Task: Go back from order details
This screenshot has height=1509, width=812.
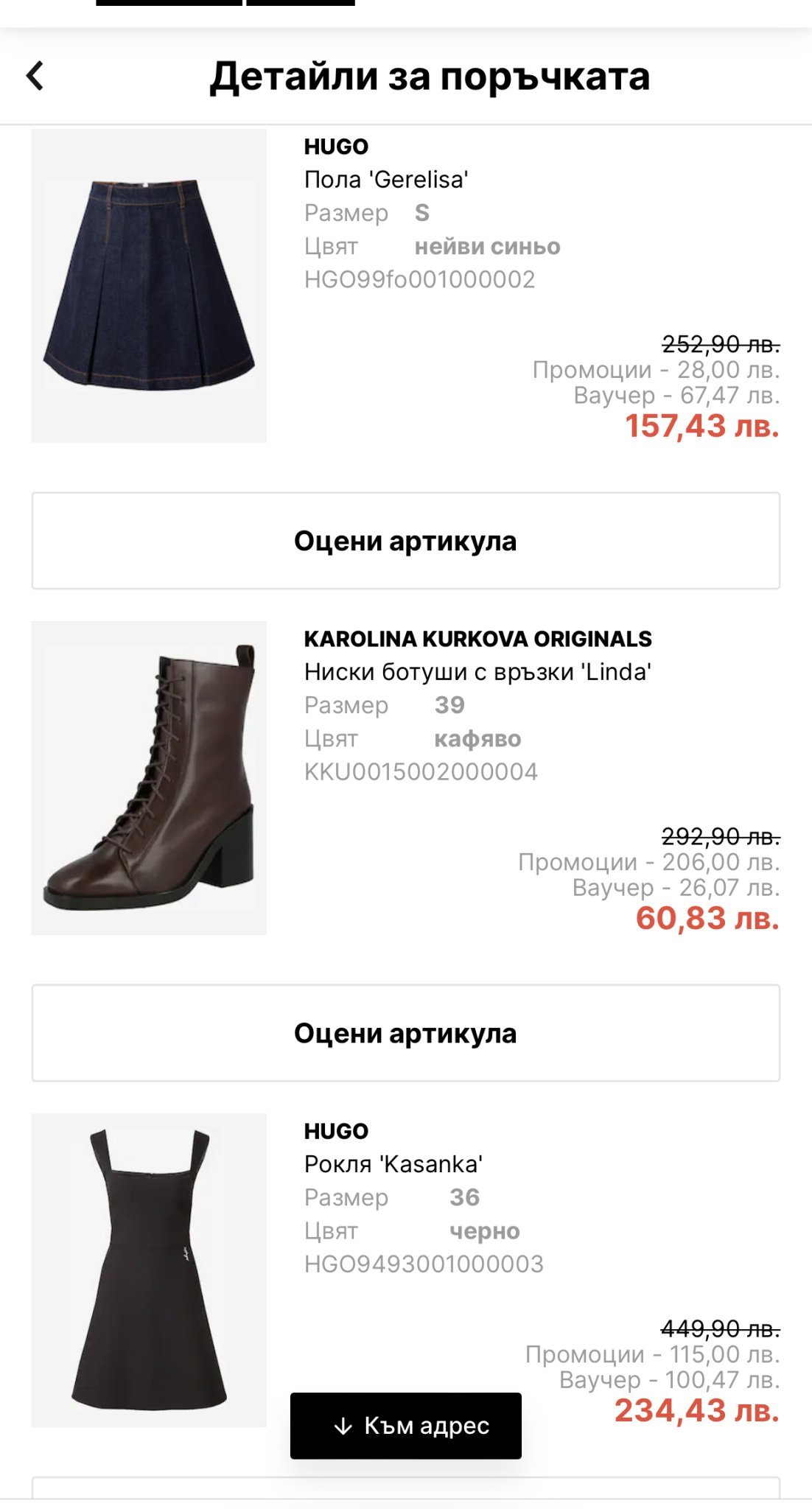Action: point(35,76)
